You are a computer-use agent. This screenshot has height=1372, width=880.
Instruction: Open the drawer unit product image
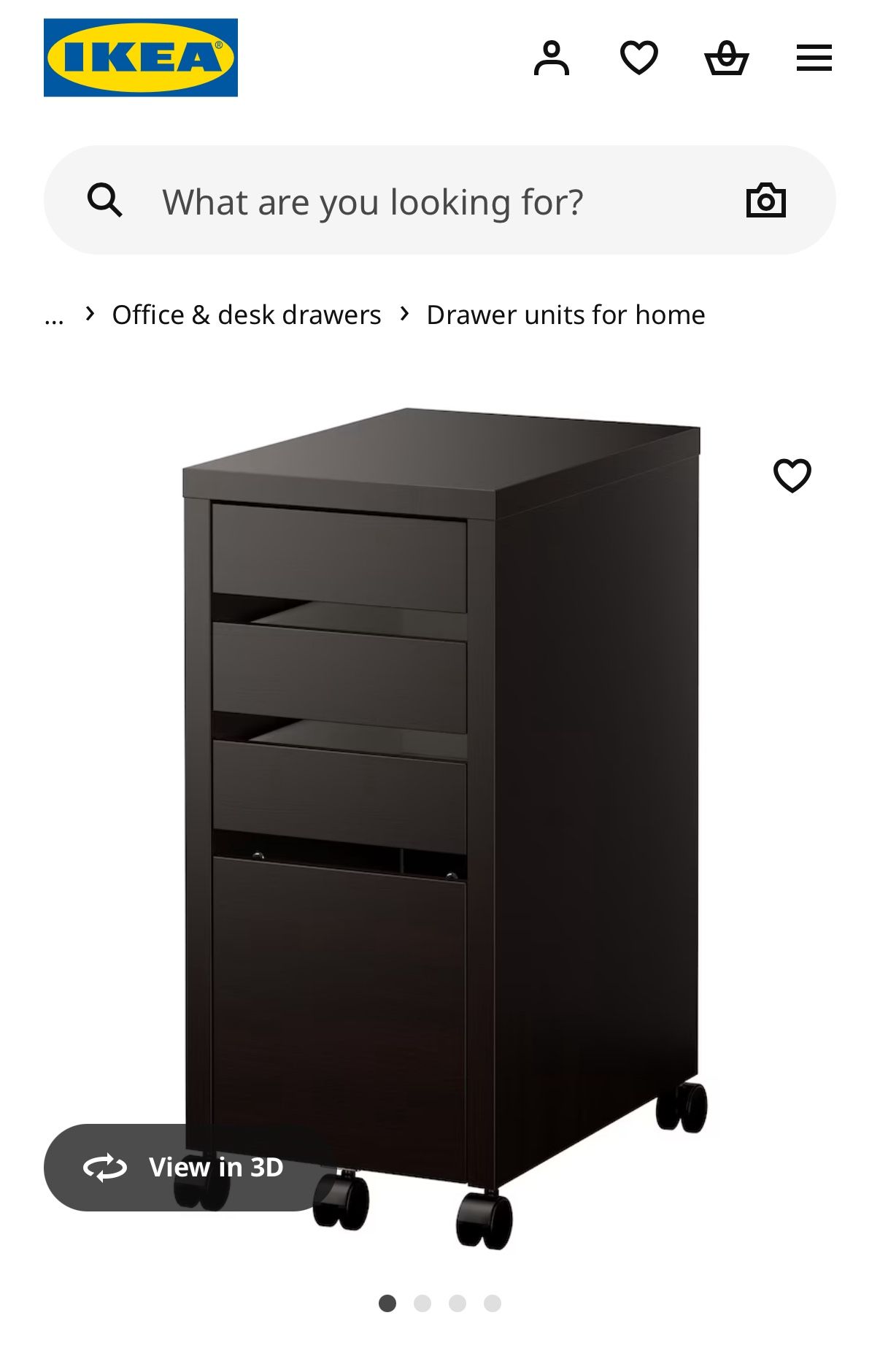(445, 803)
